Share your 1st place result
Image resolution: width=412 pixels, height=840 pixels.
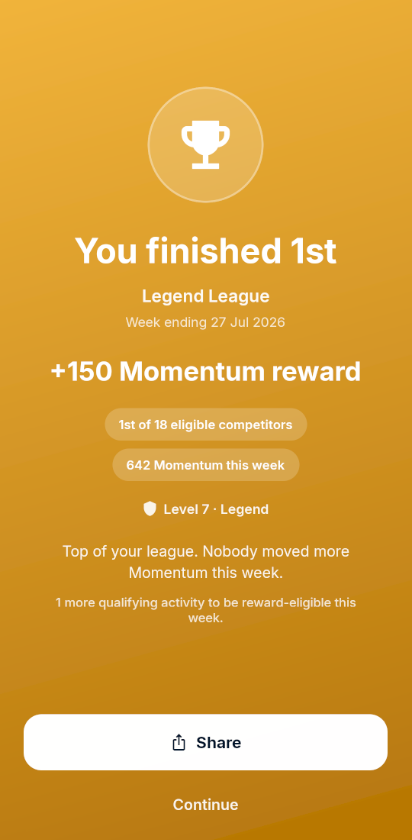coord(206,742)
